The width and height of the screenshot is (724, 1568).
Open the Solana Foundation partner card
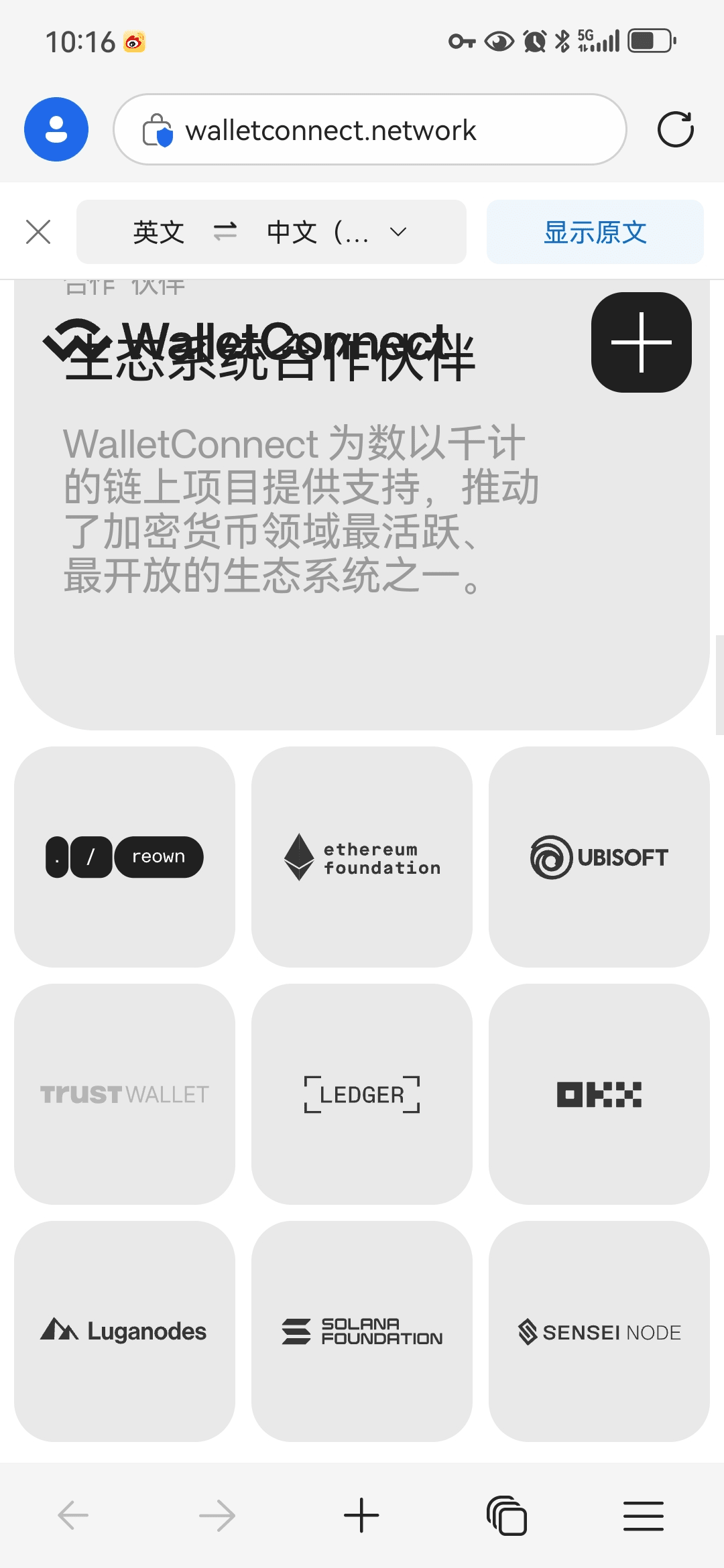(362, 1331)
